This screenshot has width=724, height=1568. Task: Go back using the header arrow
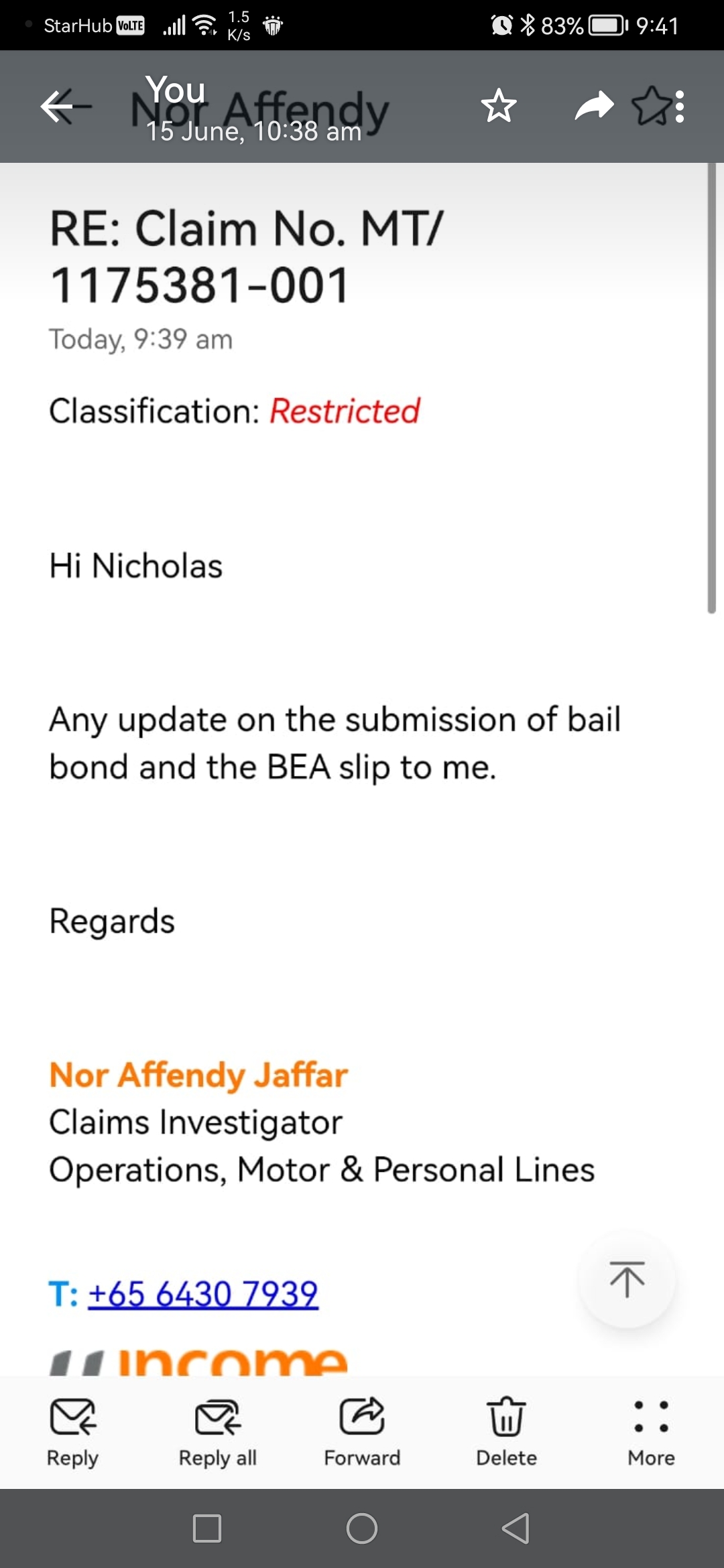(65, 107)
